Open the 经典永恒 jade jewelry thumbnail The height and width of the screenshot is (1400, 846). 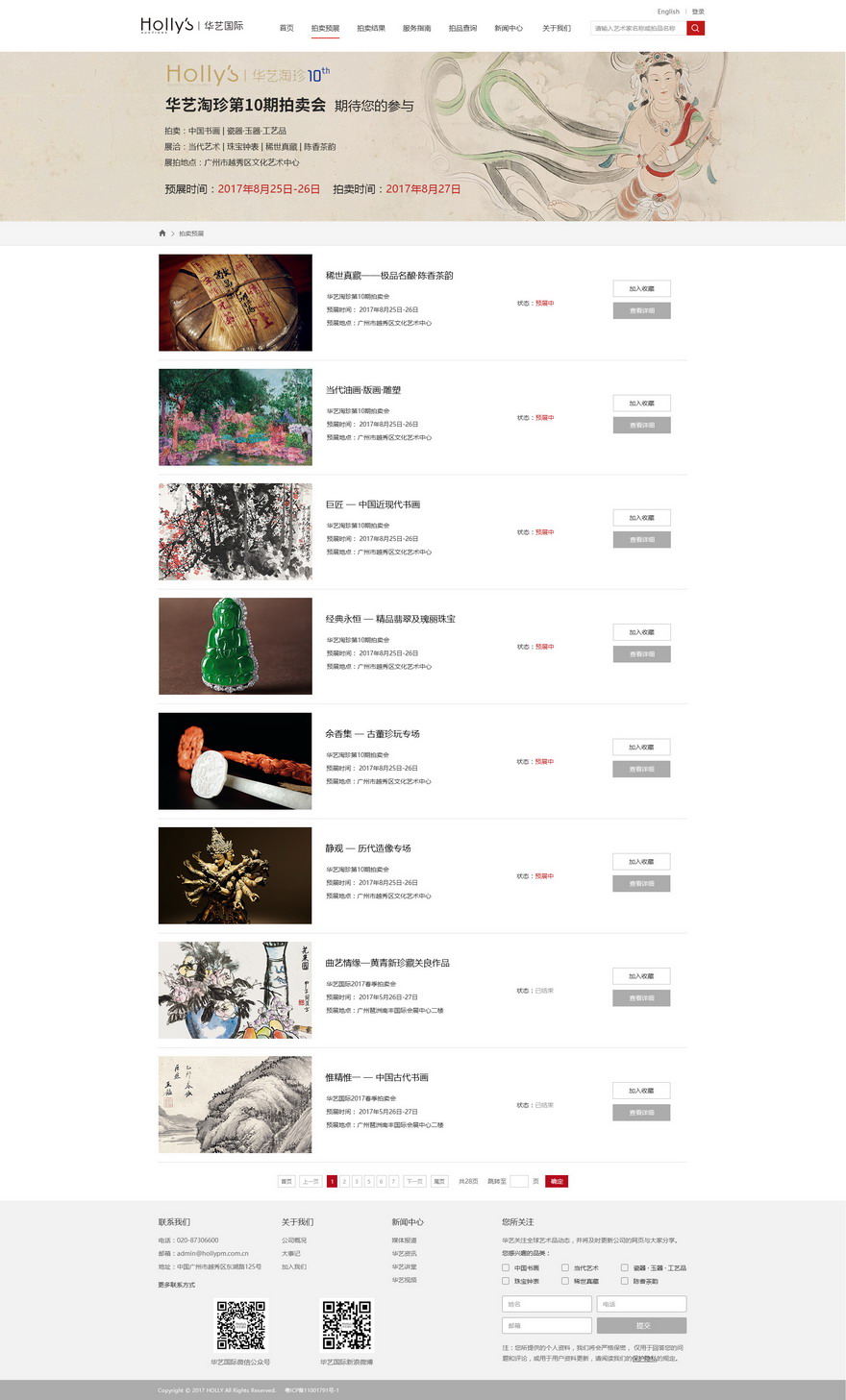[x=236, y=646]
